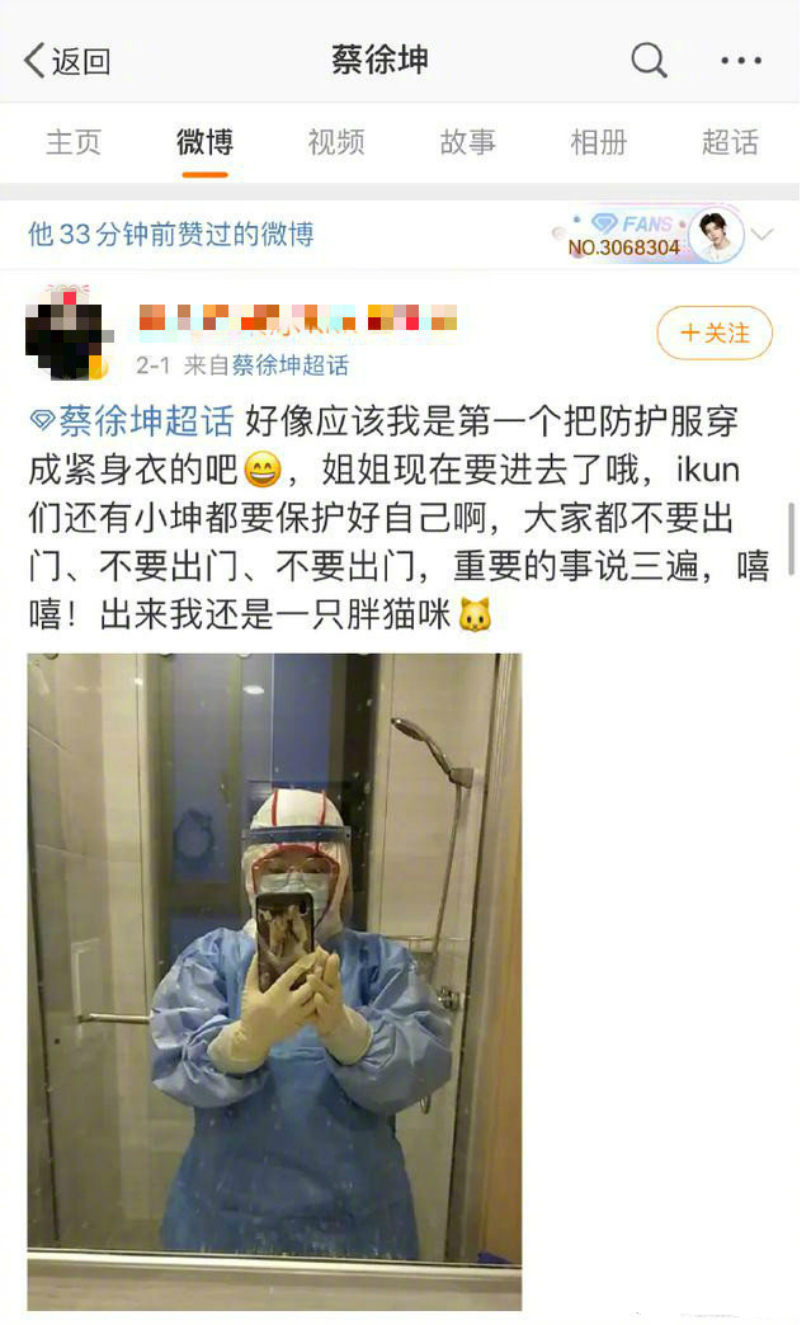Viewport: 800px width, 1325px height.
Task: Open 来自蔡徐坤超话 source link
Action: click(x=290, y=366)
